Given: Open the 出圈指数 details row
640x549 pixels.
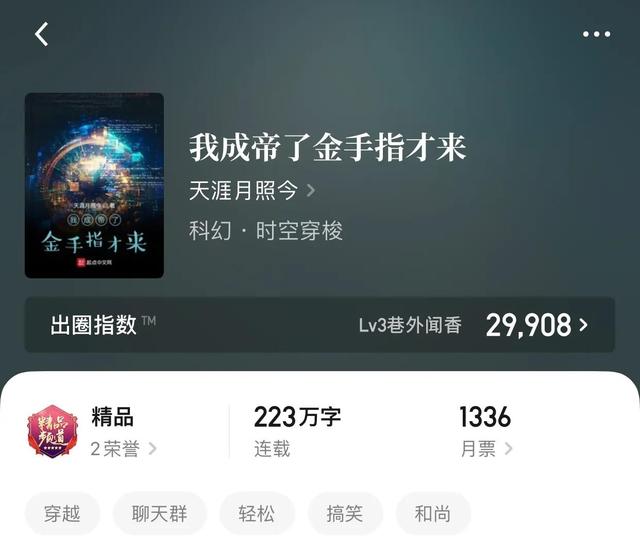Looking at the screenshot, I should pos(320,324).
